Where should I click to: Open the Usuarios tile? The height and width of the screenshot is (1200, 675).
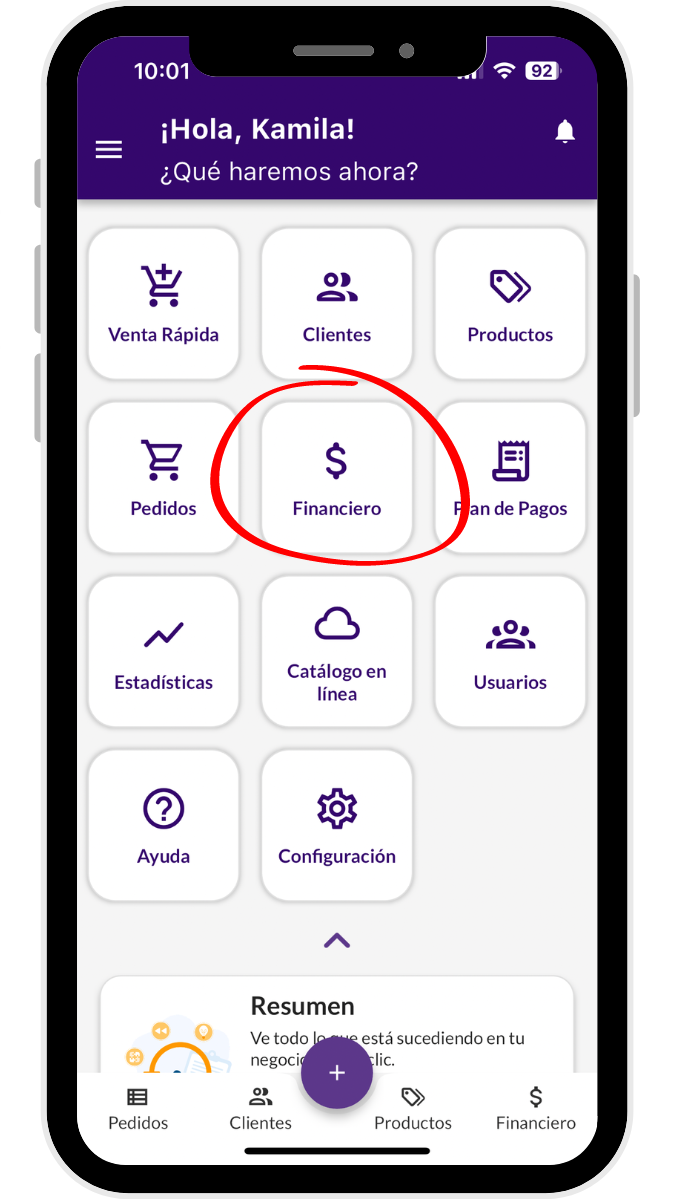pos(510,652)
